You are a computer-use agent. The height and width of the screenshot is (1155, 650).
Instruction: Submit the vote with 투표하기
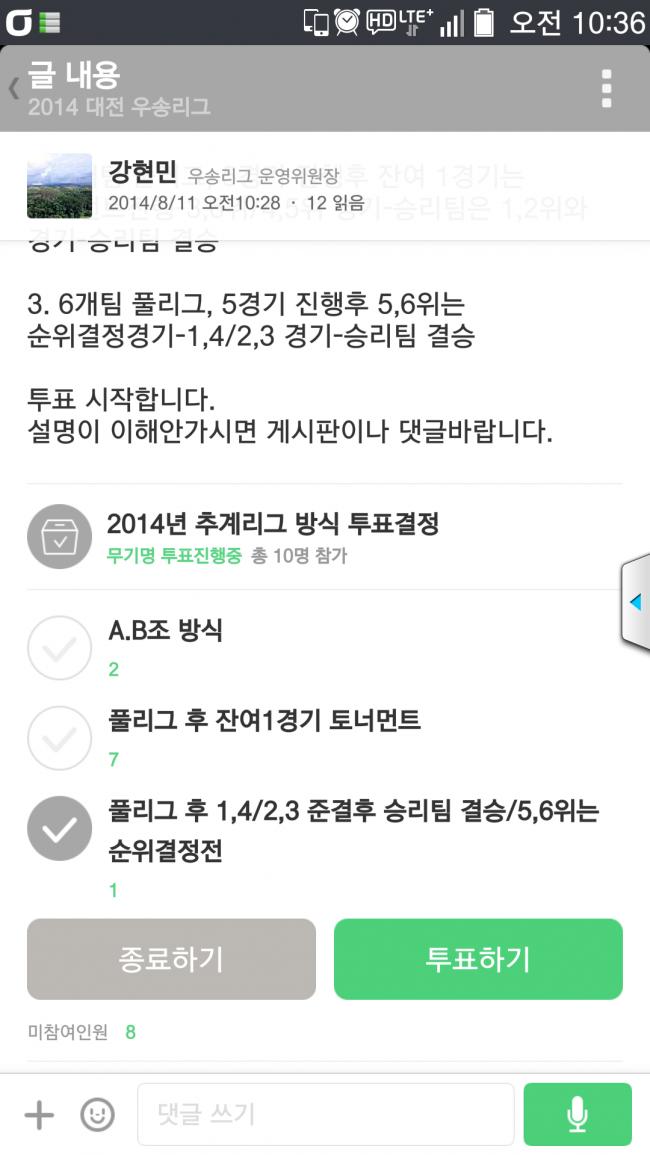click(478, 959)
